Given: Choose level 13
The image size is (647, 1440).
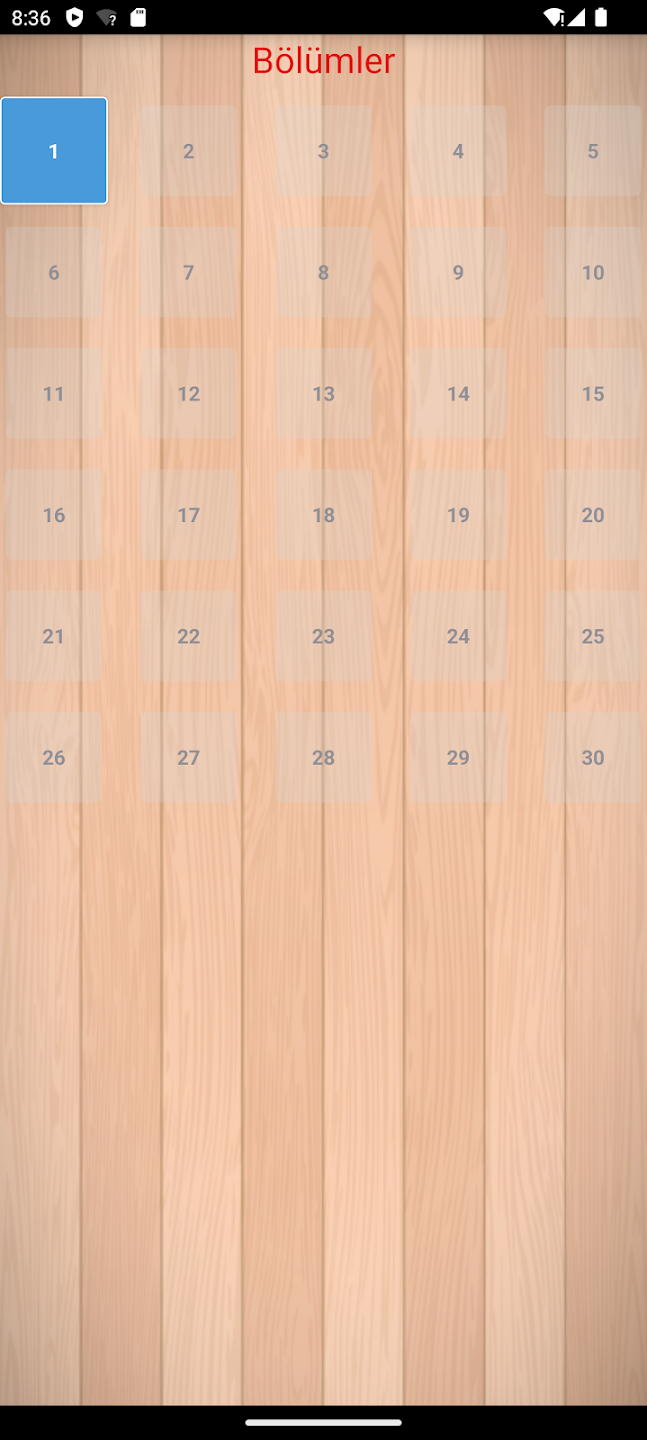Looking at the screenshot, I should [x=323, y=393].
